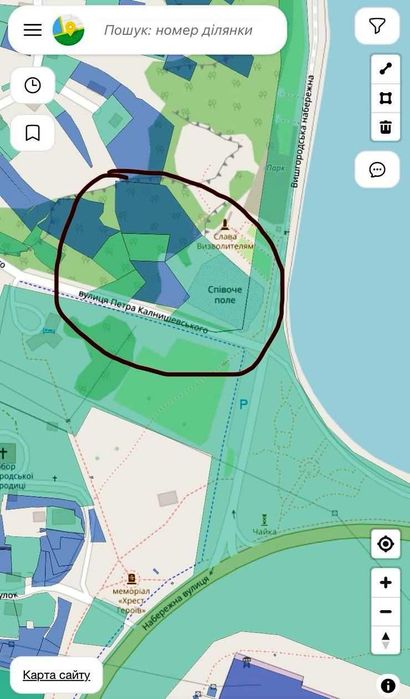Viewport: 410px width, 699px height.
Task: Open the hamburger menu
Action: [33, 30]
